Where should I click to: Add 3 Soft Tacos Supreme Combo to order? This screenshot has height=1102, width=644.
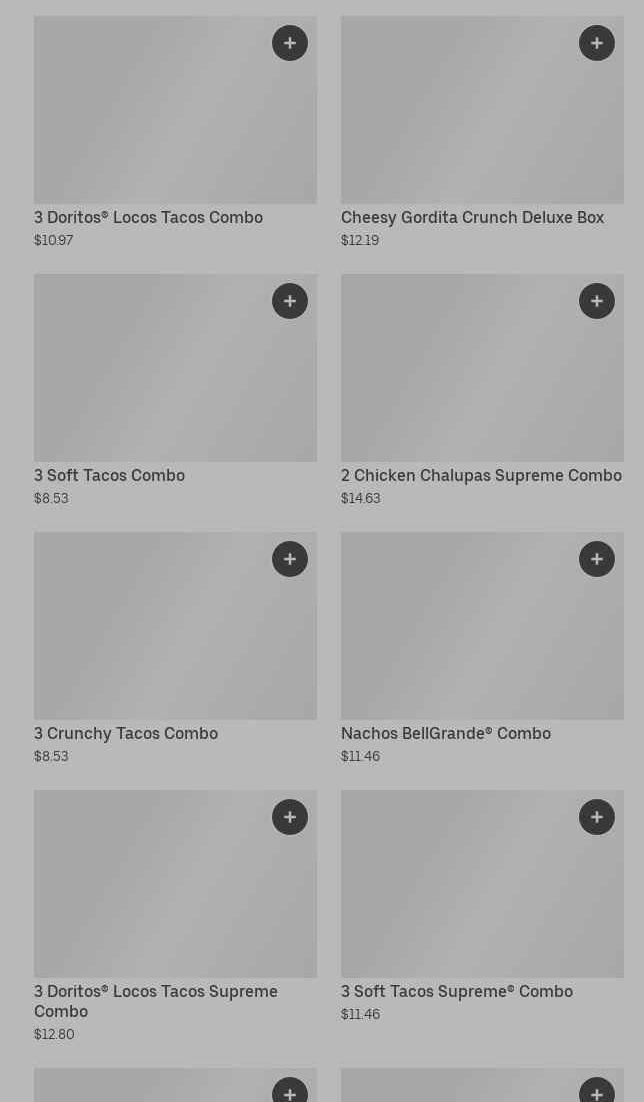(x=597, y=817)
